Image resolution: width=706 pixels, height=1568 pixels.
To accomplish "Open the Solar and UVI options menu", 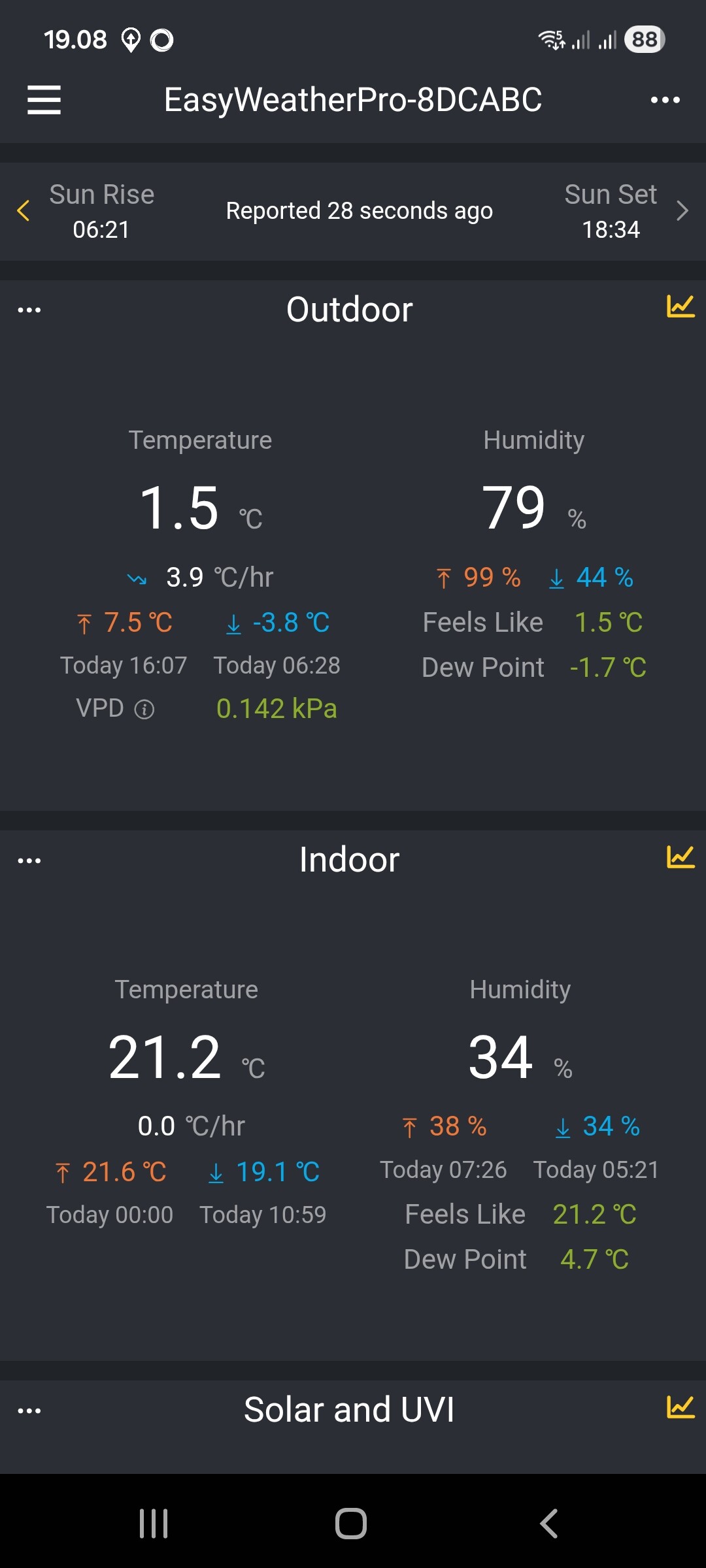I will click(29, 1411).
